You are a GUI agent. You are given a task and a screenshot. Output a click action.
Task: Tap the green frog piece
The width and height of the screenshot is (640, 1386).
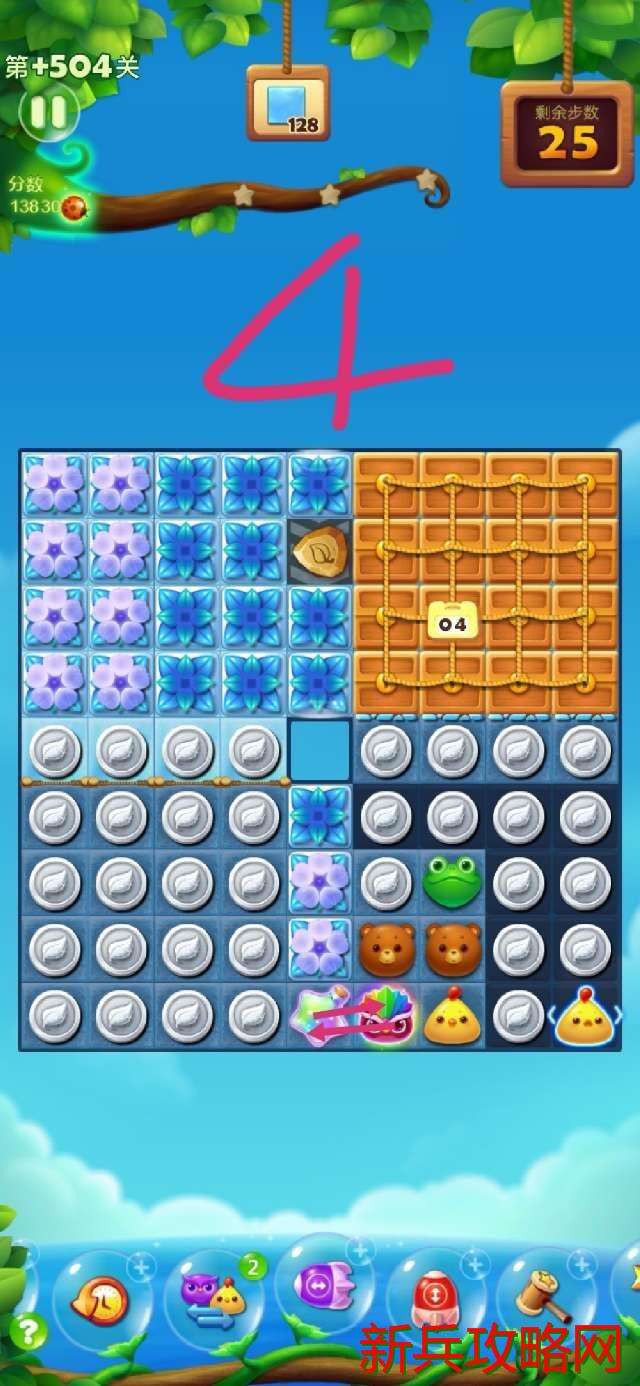pyautogui.click(x=453, y=881)
